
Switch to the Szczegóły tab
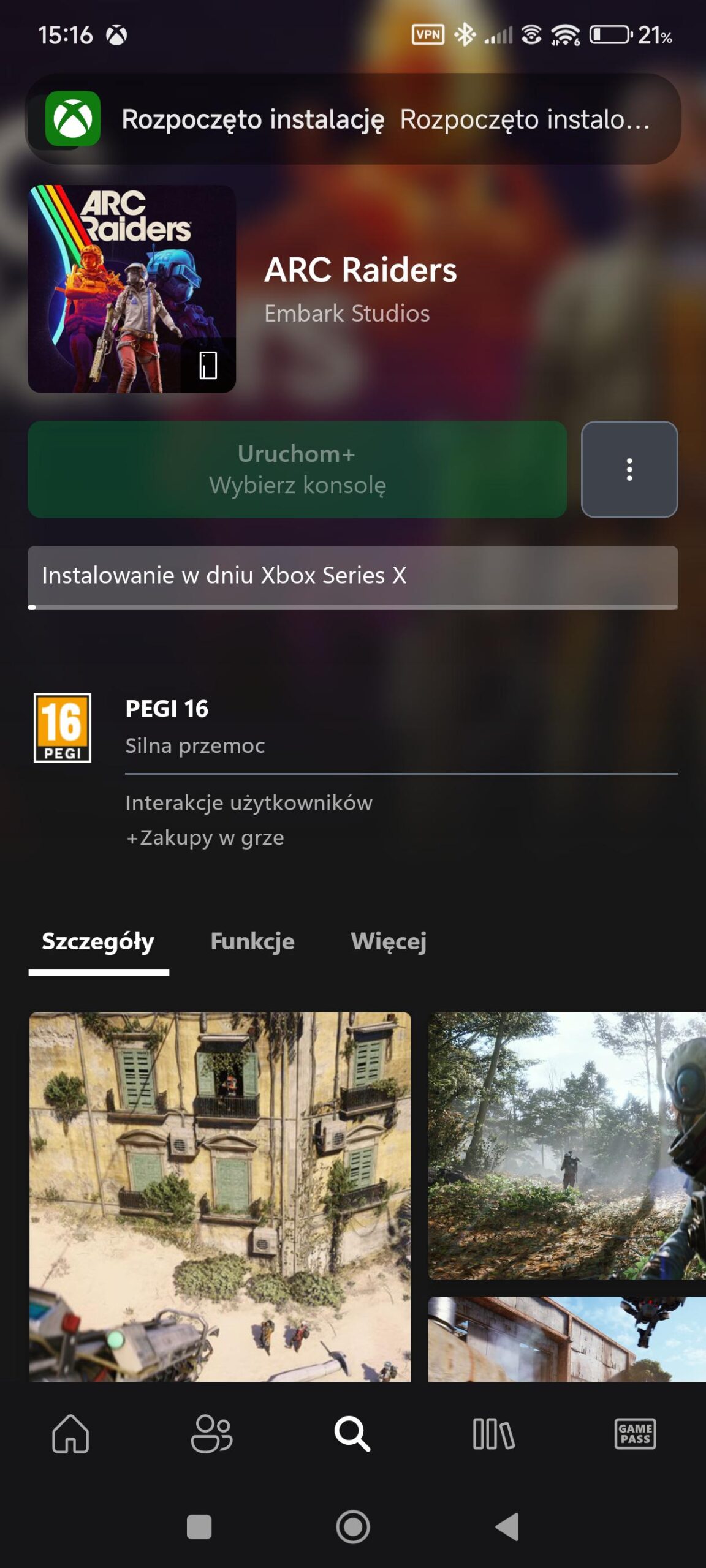coord(98,942)
